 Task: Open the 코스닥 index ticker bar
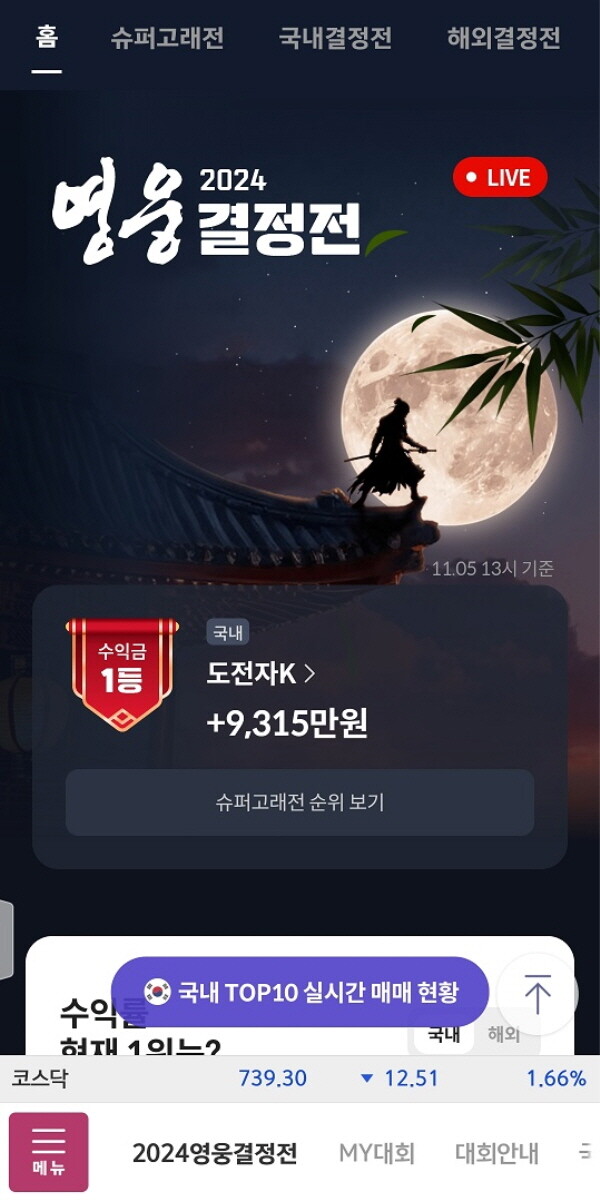tap(300, 1078)
